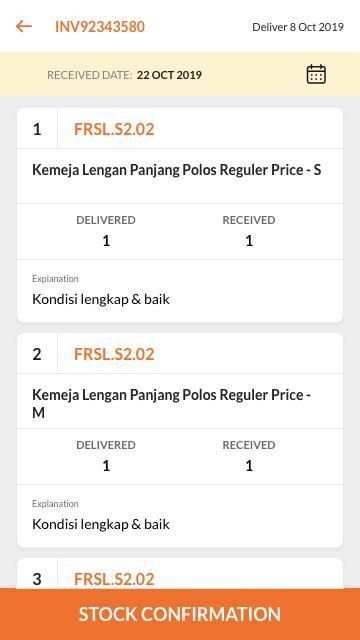Open the received date calendar picker
360x640 pixels.
point(316,74)
